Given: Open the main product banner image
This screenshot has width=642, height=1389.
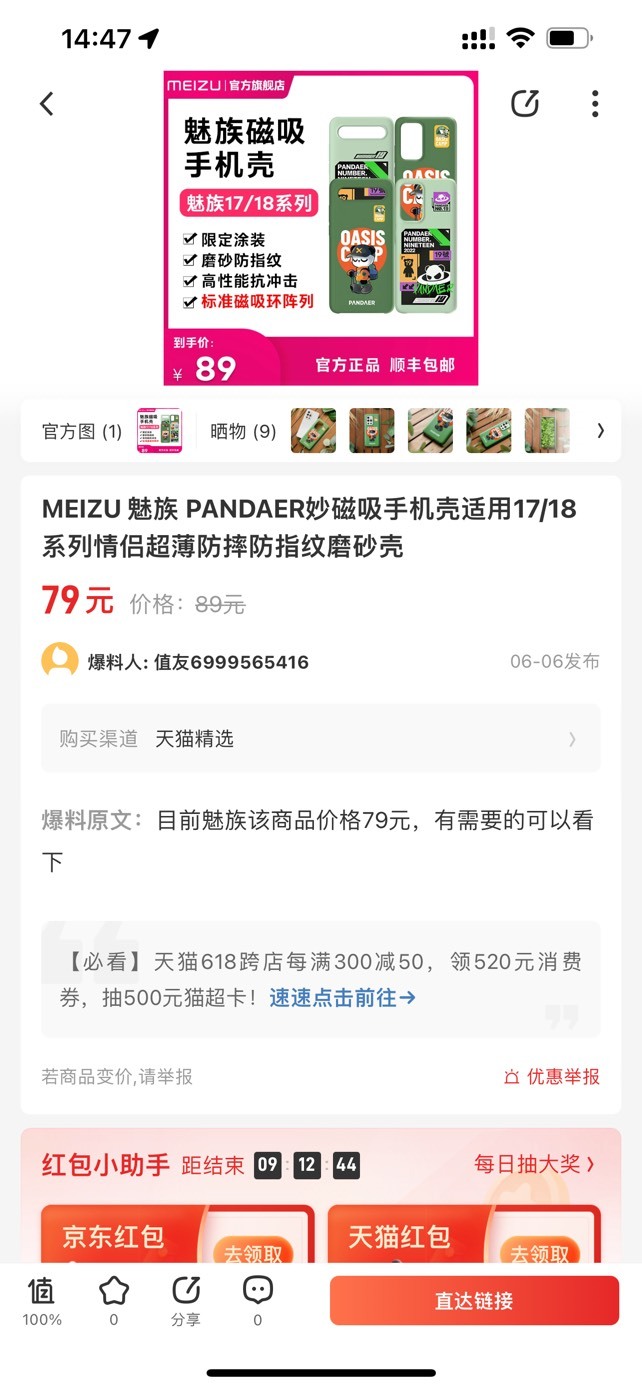Looking at the screenshot, I should 321,228.
